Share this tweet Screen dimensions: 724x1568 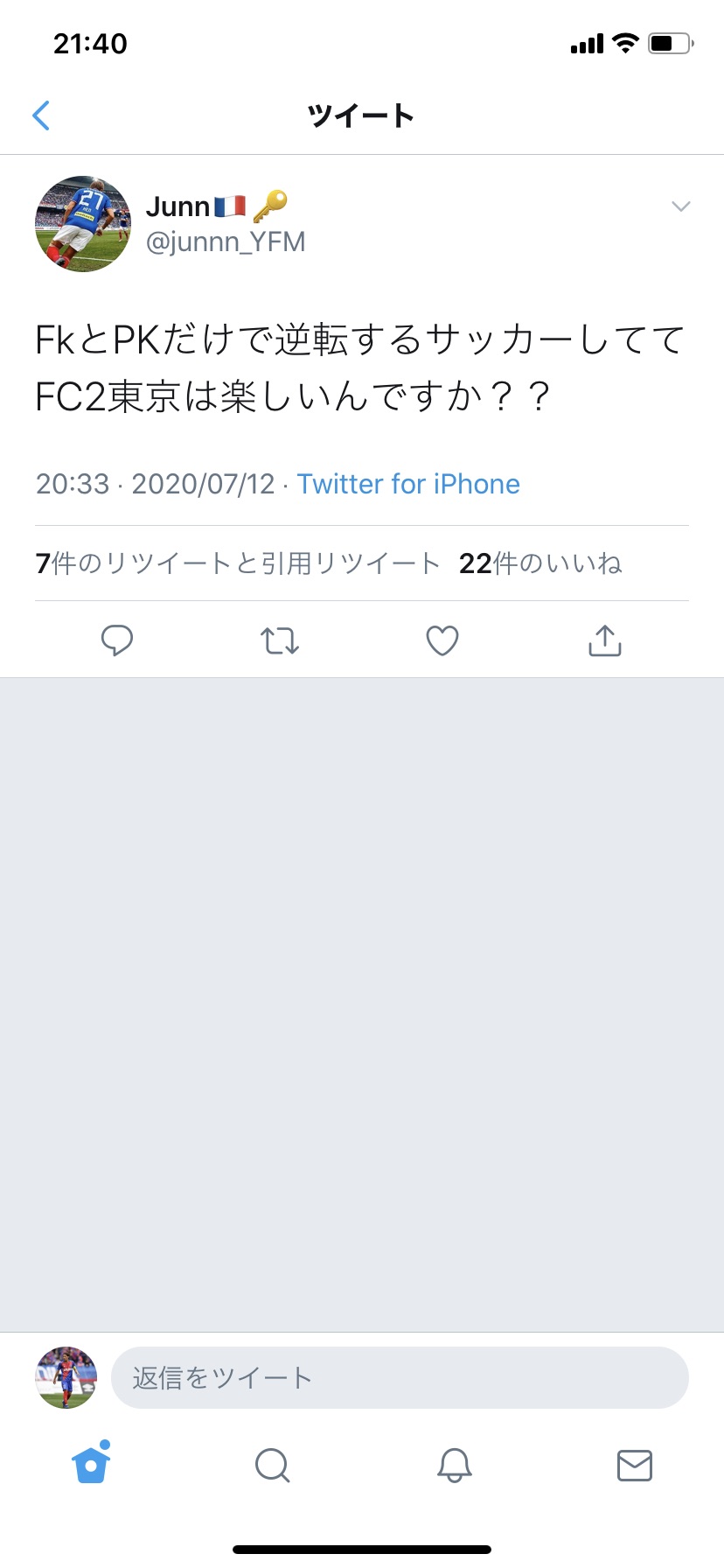coord(605,640)
